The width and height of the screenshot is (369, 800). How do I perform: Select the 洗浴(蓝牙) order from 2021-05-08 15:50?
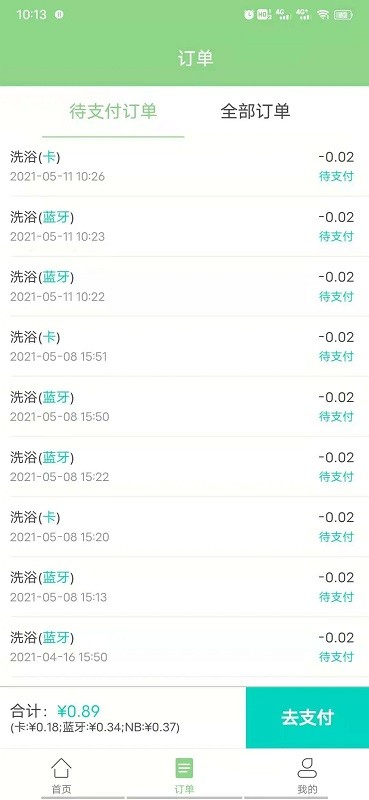pyautogui.click(x=184, y=407)
